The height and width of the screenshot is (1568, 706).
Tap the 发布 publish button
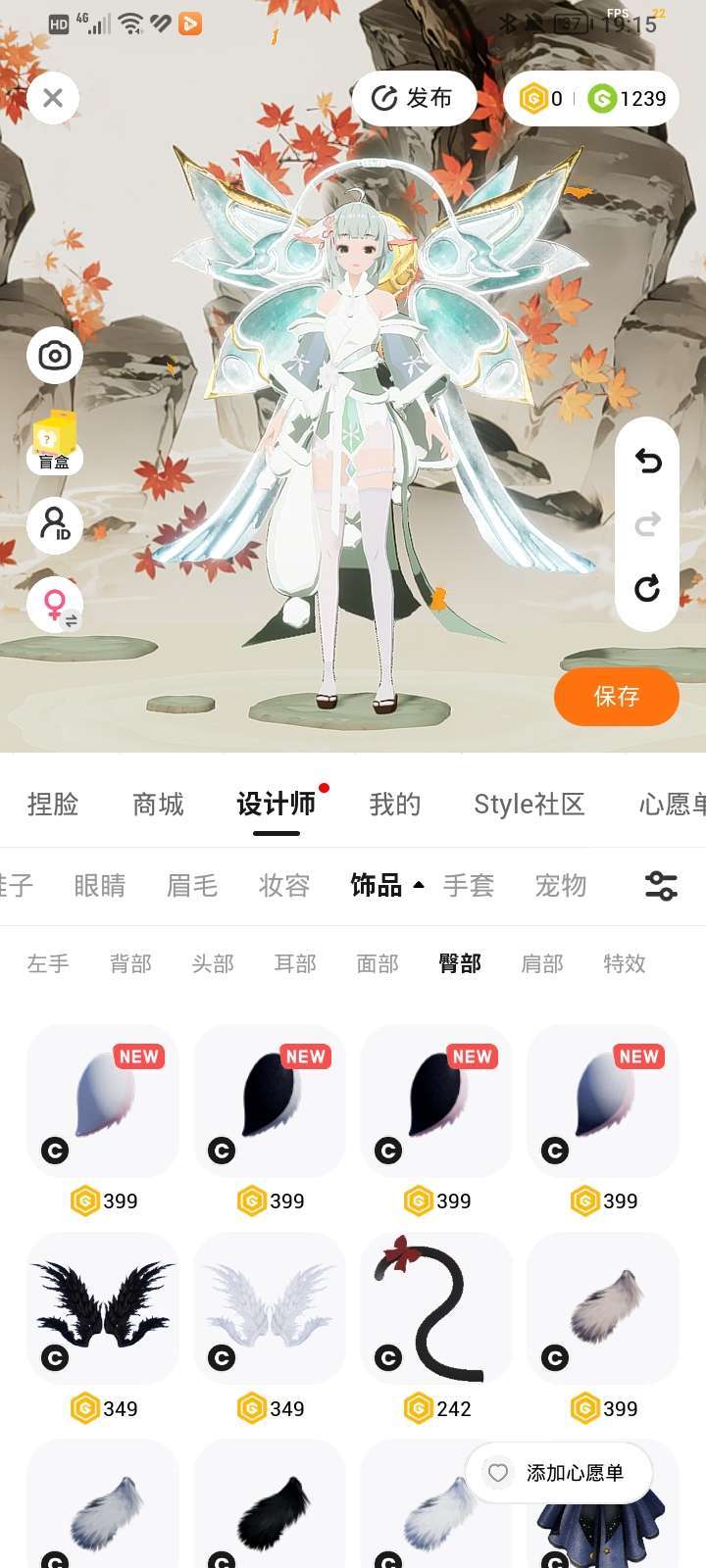pyautogui.click(x=414, y=98)
